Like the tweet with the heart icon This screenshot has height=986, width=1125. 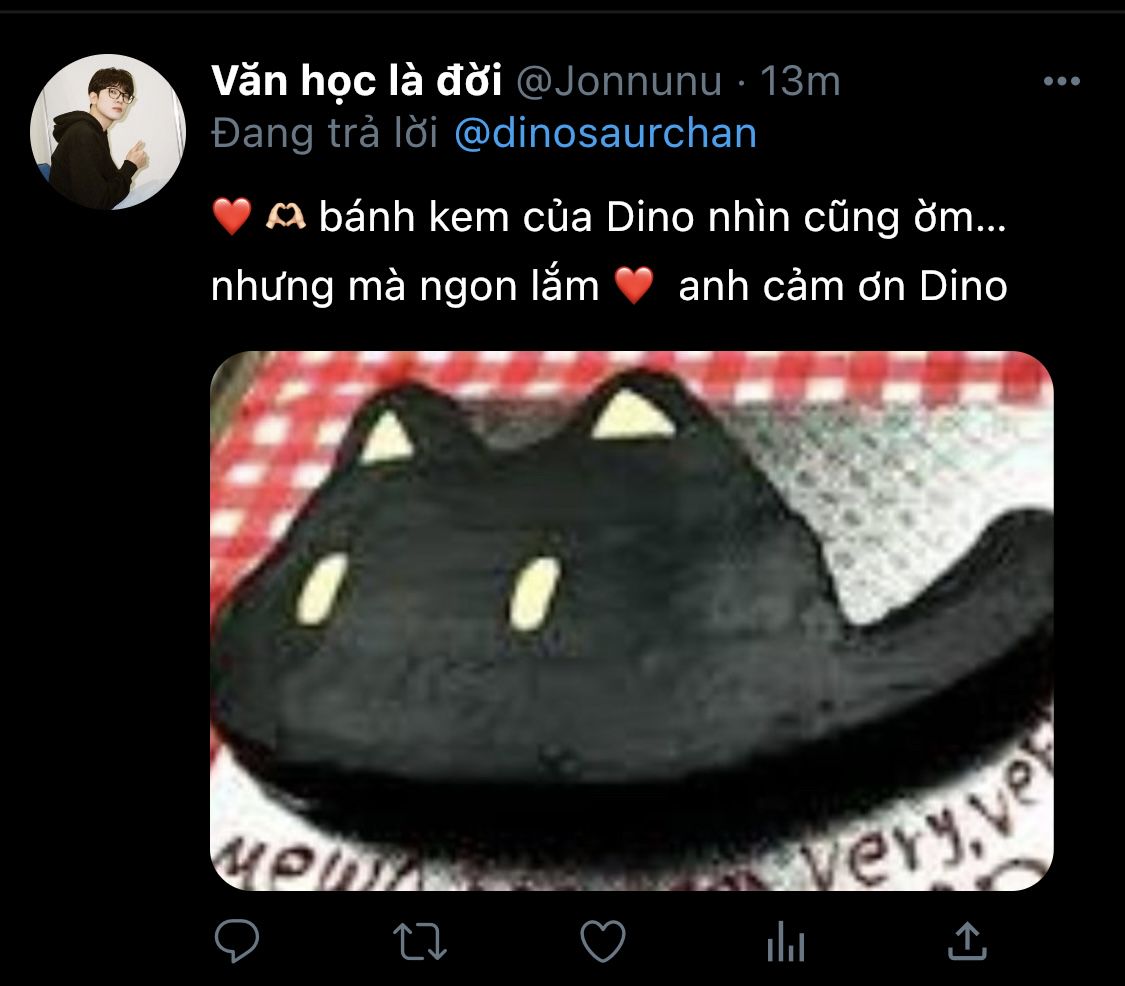603,941
